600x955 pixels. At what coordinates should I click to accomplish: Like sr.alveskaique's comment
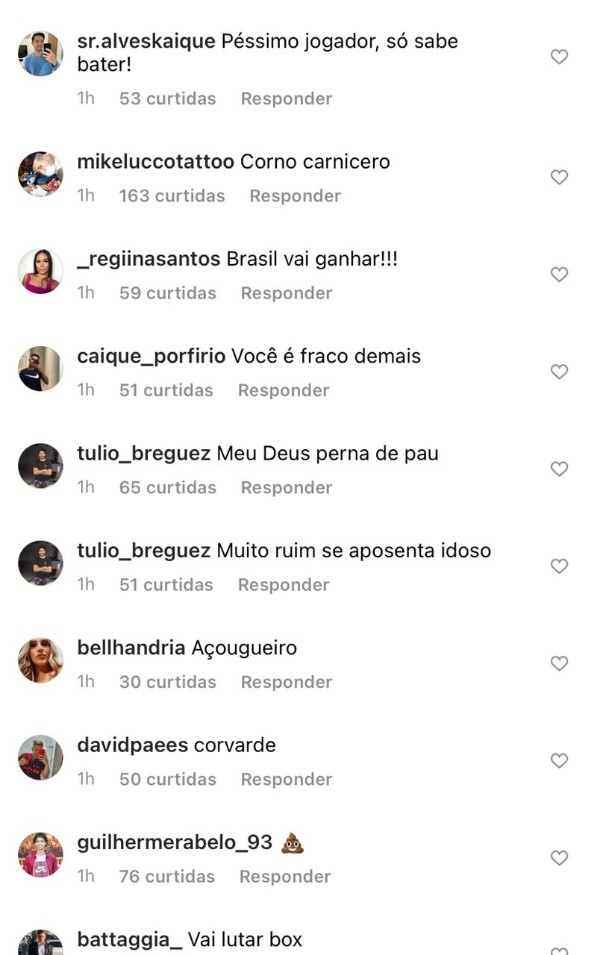(560, 57)
